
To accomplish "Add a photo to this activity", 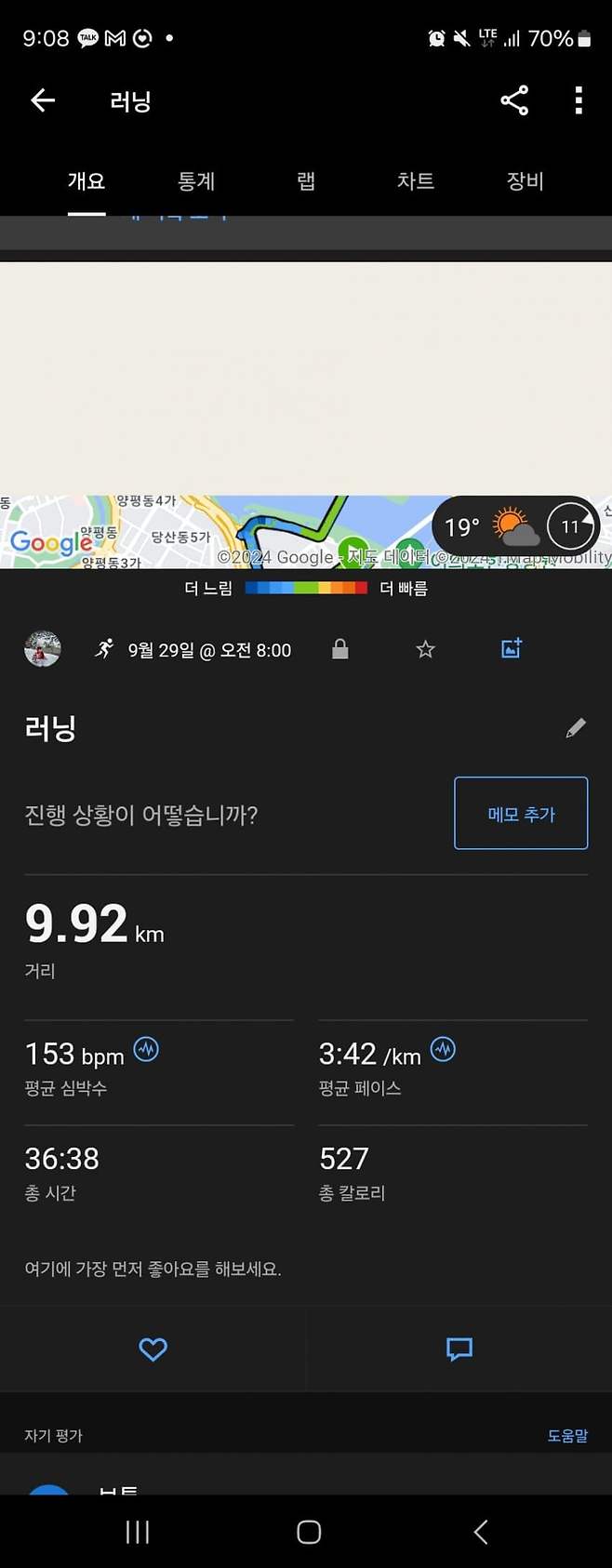I will [512, 649].
